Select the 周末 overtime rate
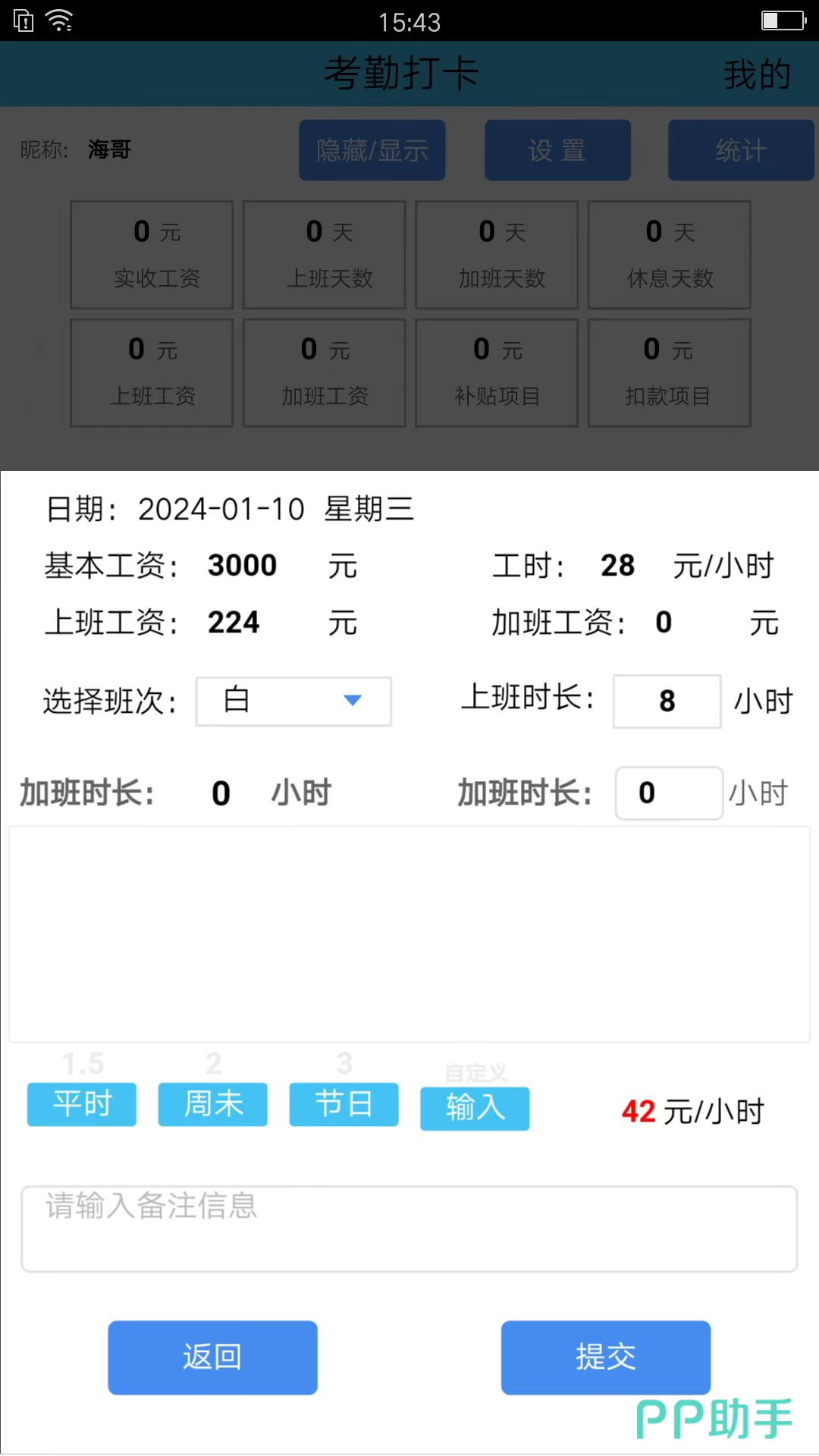Screen dimensions: 819x1456 [x=213, y=1104]
